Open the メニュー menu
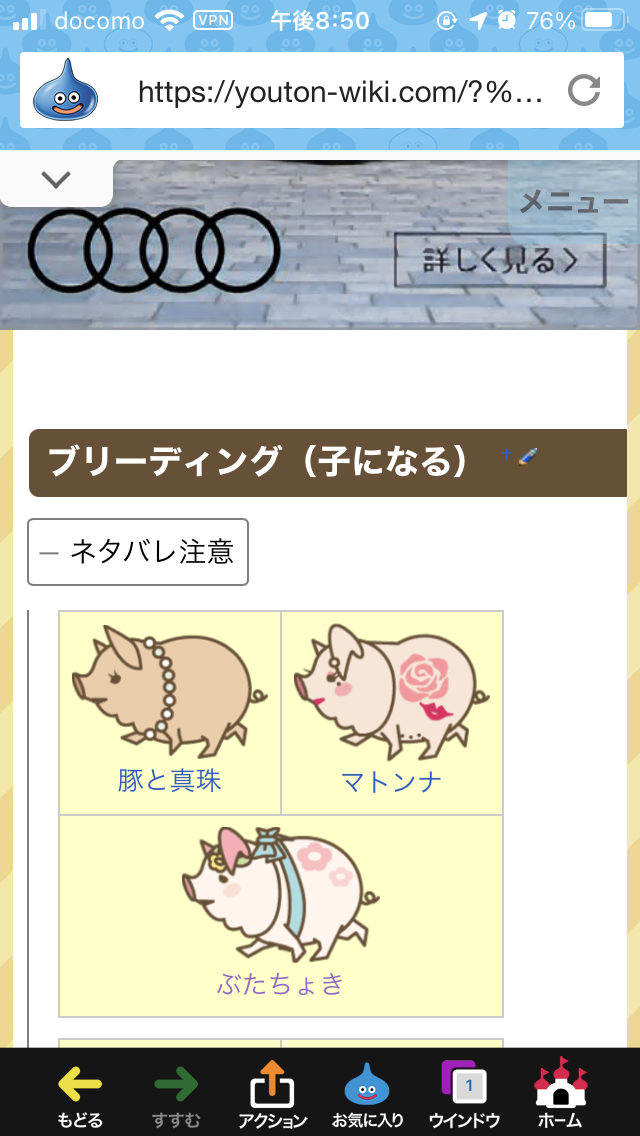640x1136 pixels. (573, 202)
